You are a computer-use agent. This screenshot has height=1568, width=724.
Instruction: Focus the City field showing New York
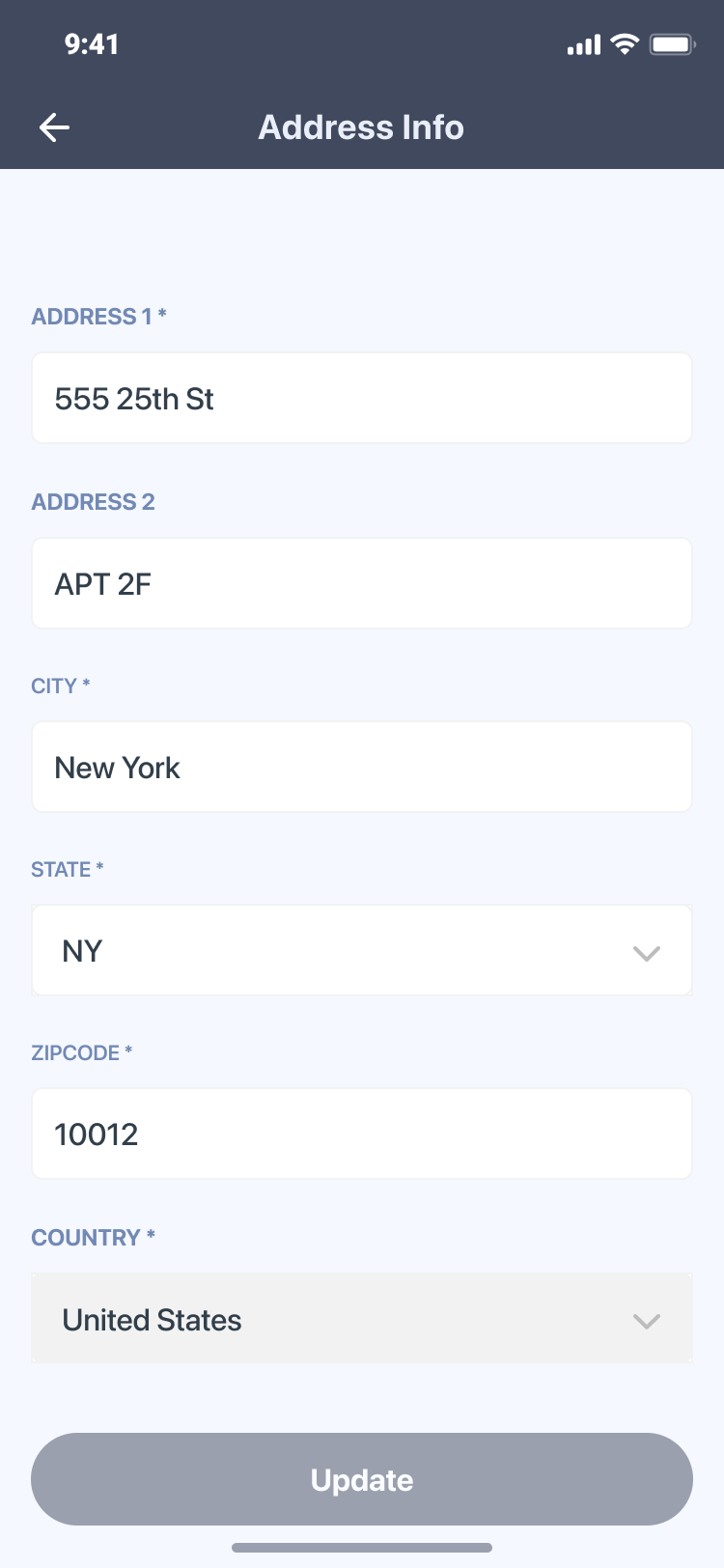(x=362, y=767)
